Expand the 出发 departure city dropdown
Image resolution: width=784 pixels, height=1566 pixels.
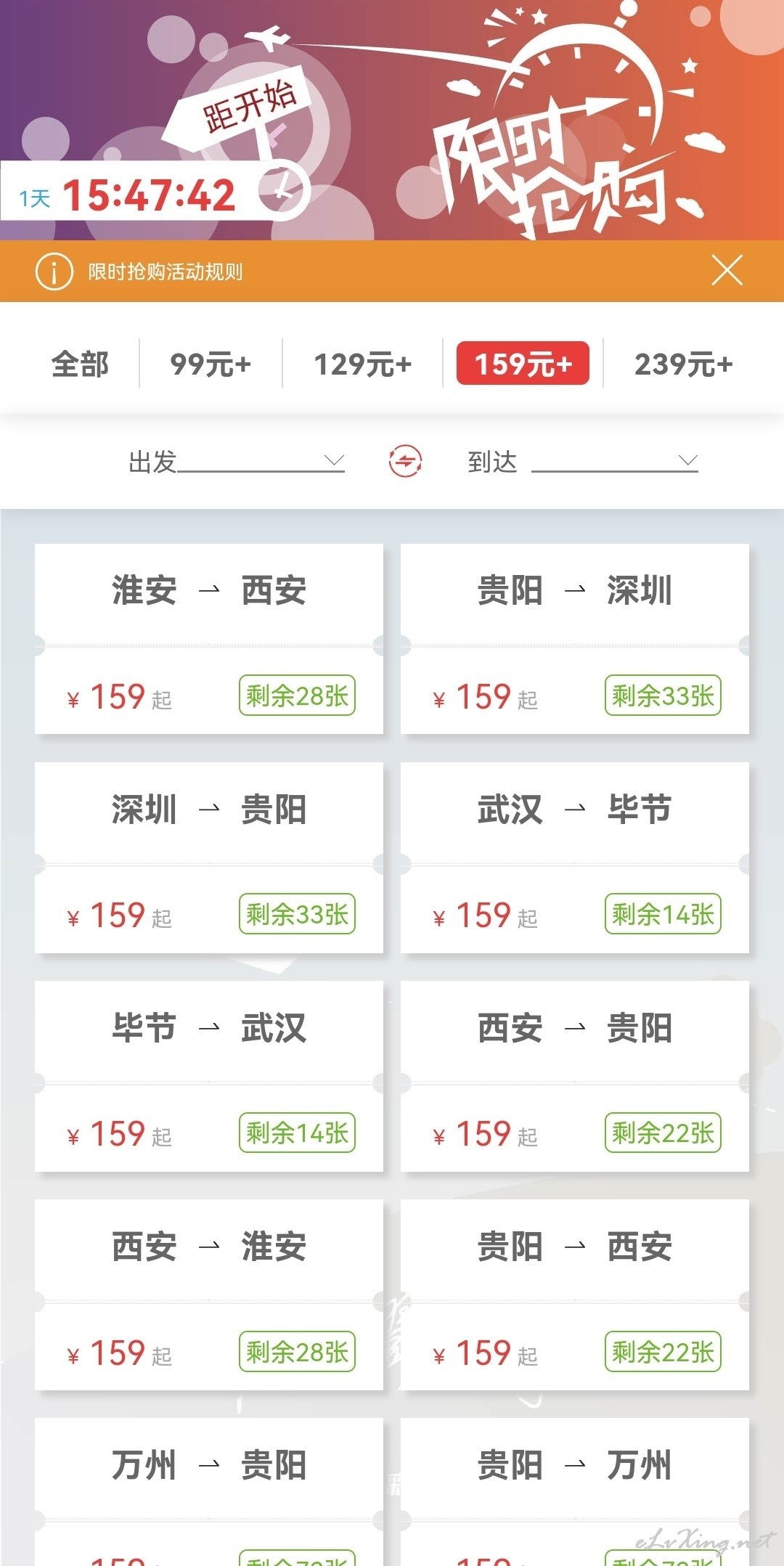tap(237, 461)
